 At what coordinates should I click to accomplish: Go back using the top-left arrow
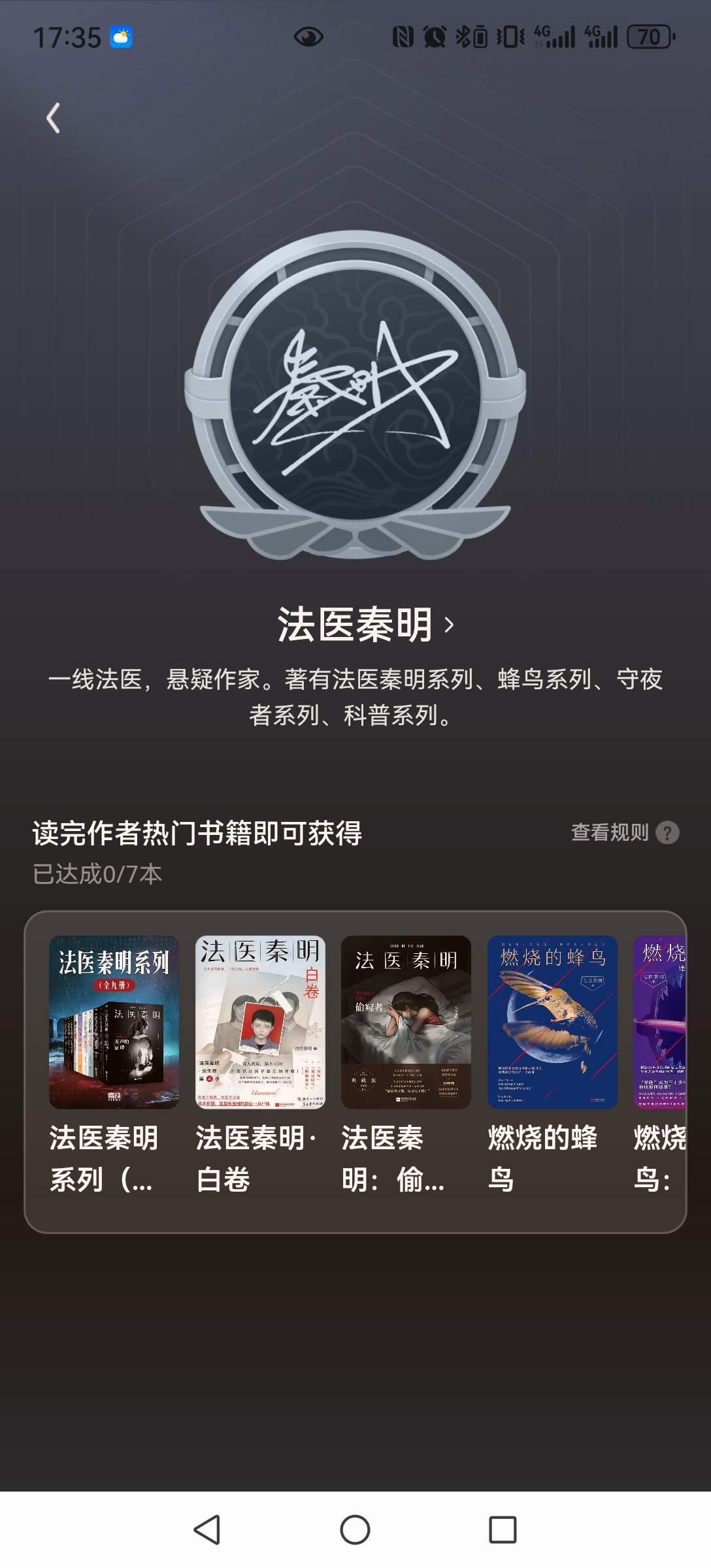point(54,118)
